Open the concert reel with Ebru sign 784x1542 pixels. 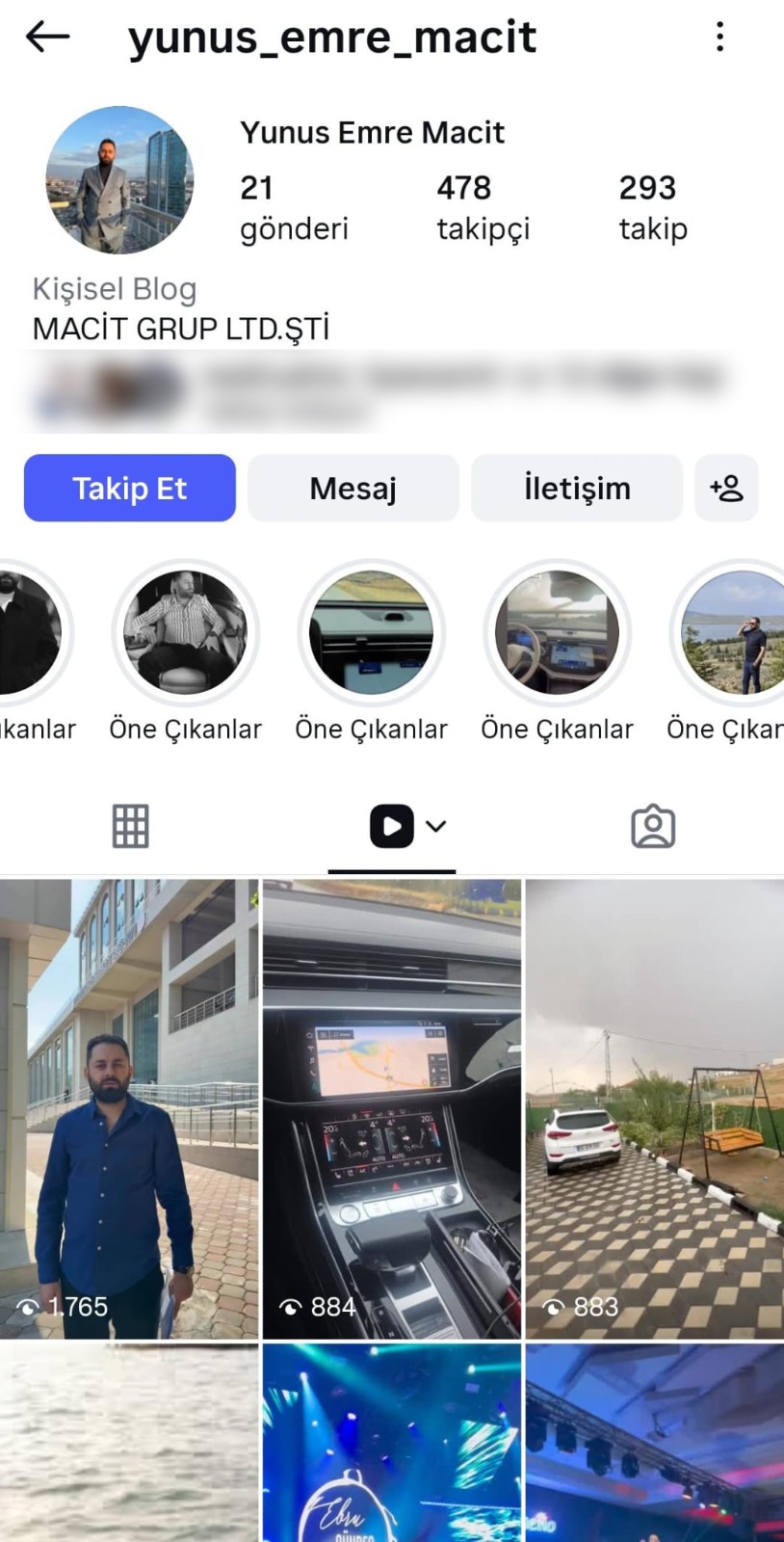(392, 1444)
